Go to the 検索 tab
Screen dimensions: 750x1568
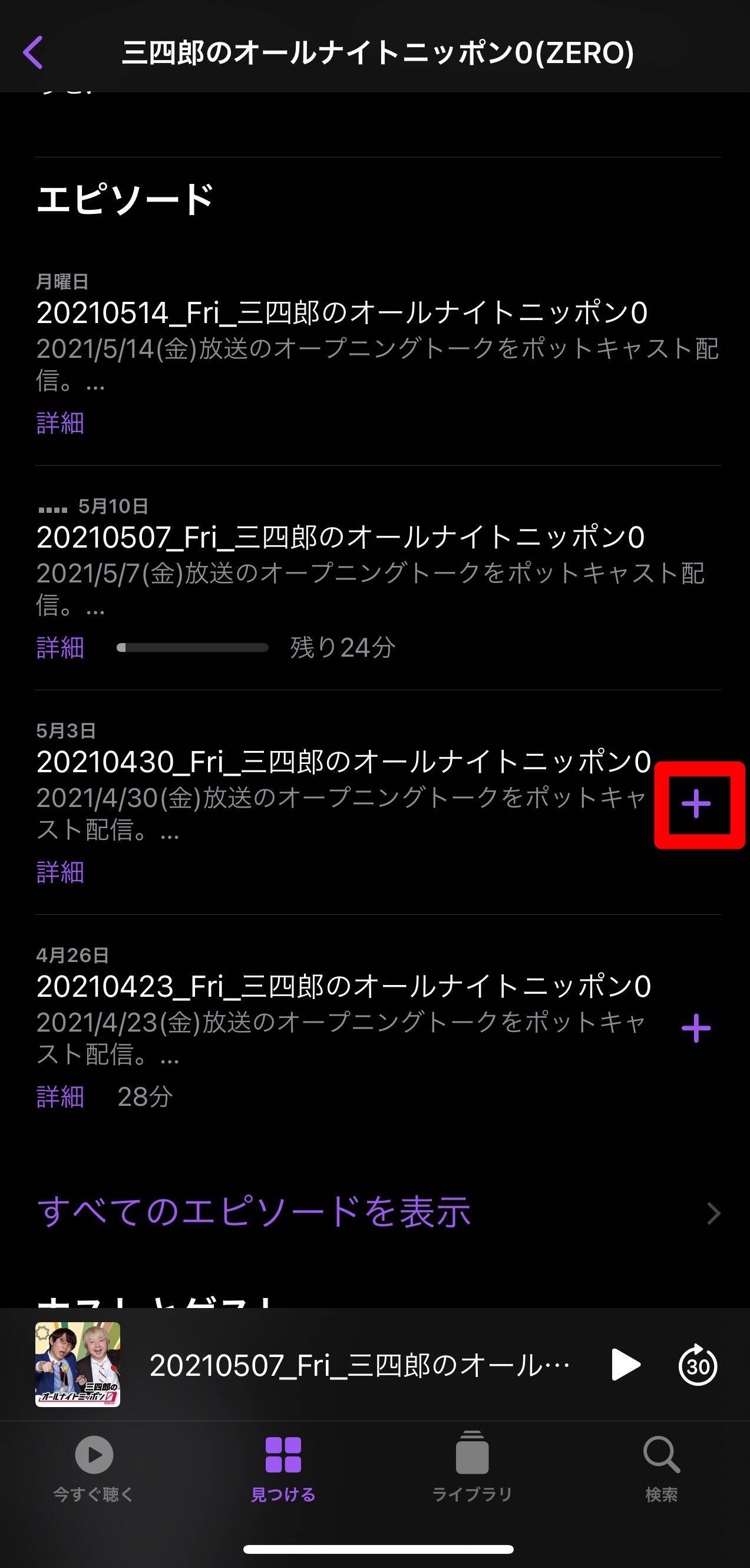661,1468
